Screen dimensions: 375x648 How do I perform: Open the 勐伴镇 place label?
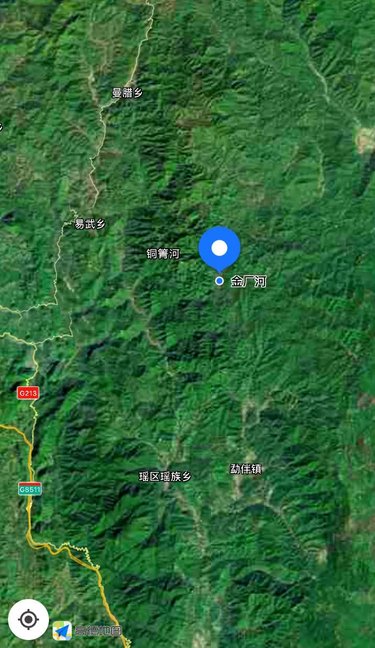[x=246, y=469]
